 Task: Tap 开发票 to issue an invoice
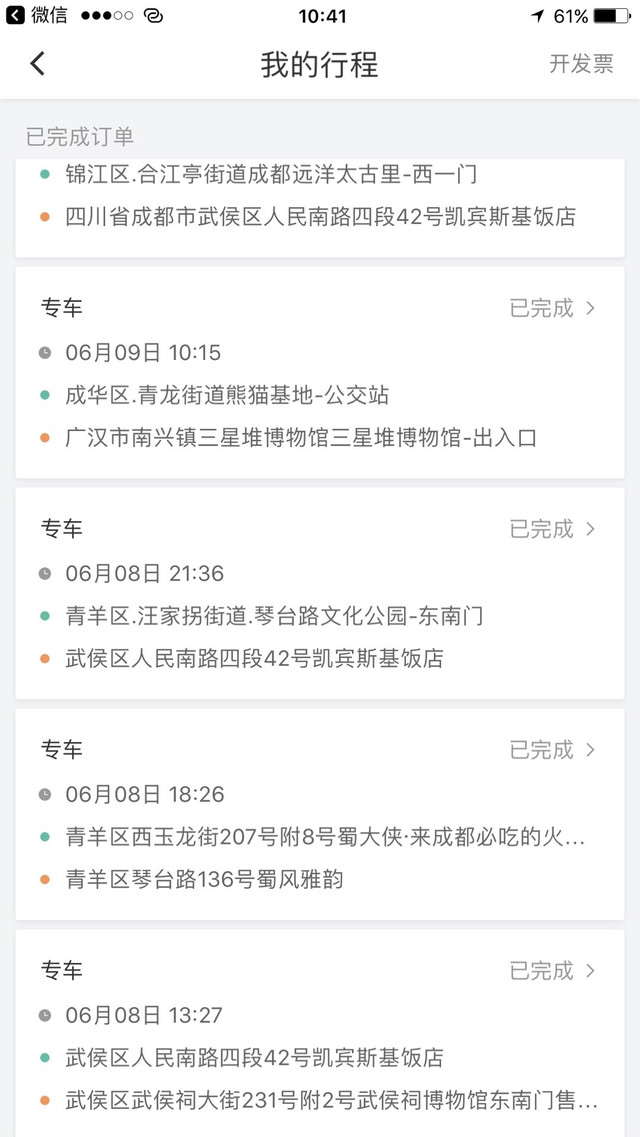tap(581, 64)
